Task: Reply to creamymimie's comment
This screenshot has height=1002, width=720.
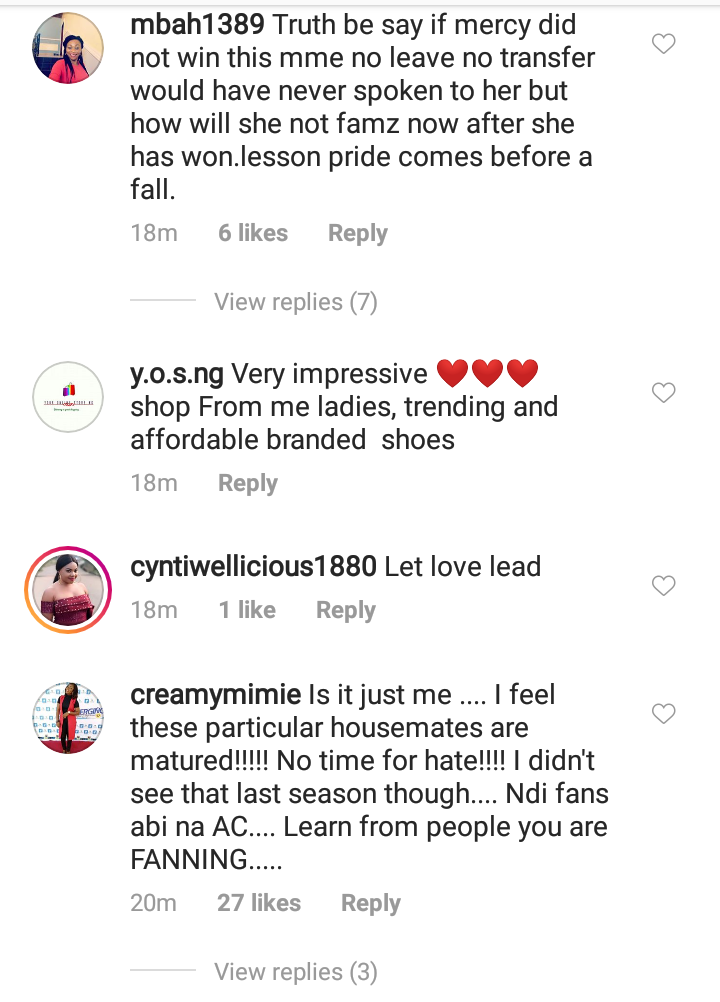Action: (x=370, y=903)
